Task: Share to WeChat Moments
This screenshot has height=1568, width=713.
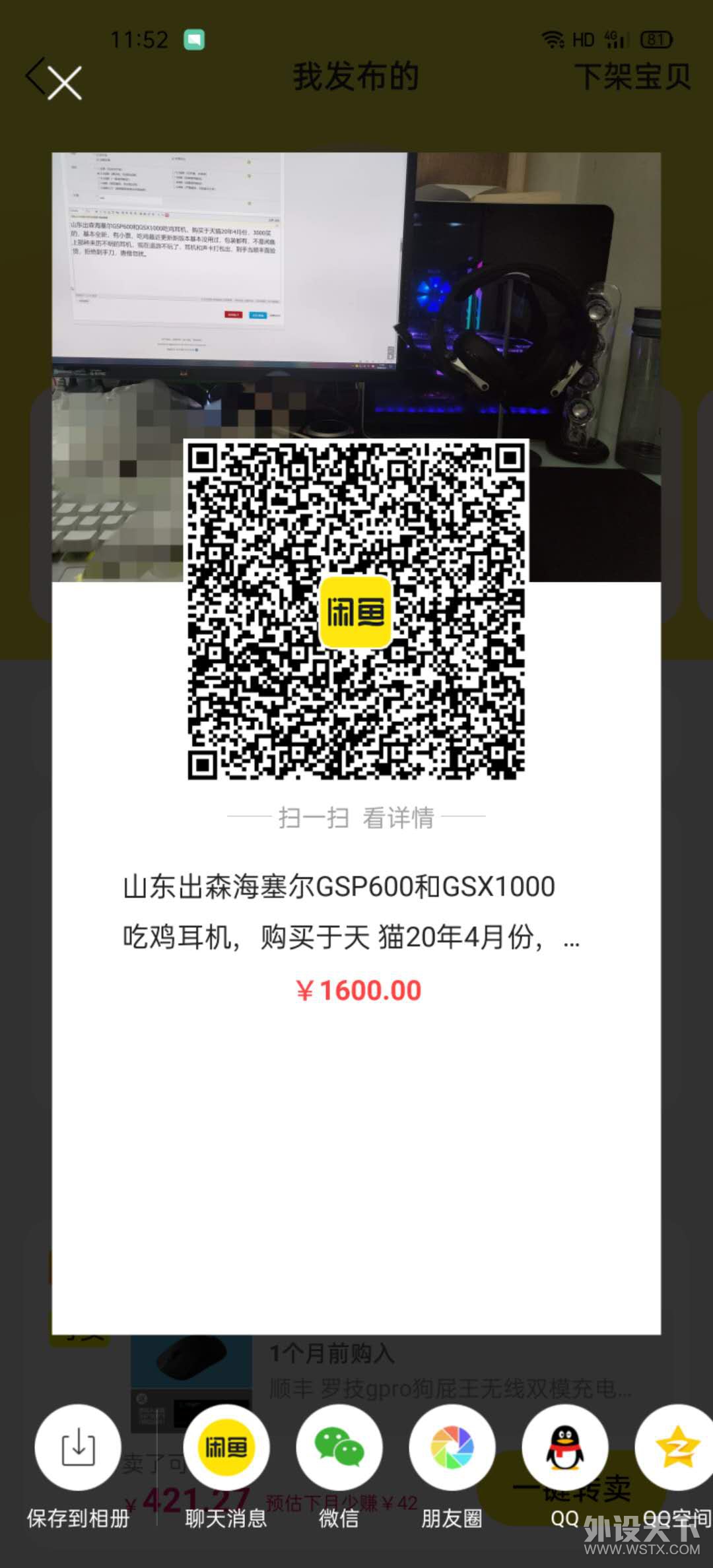Action: [452, 1448]
